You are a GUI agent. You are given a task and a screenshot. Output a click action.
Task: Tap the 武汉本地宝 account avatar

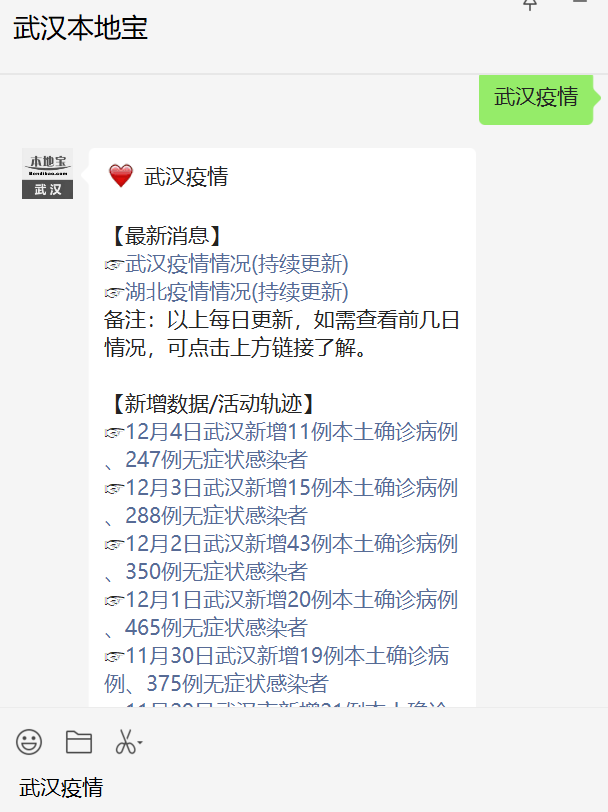[47, 174]
